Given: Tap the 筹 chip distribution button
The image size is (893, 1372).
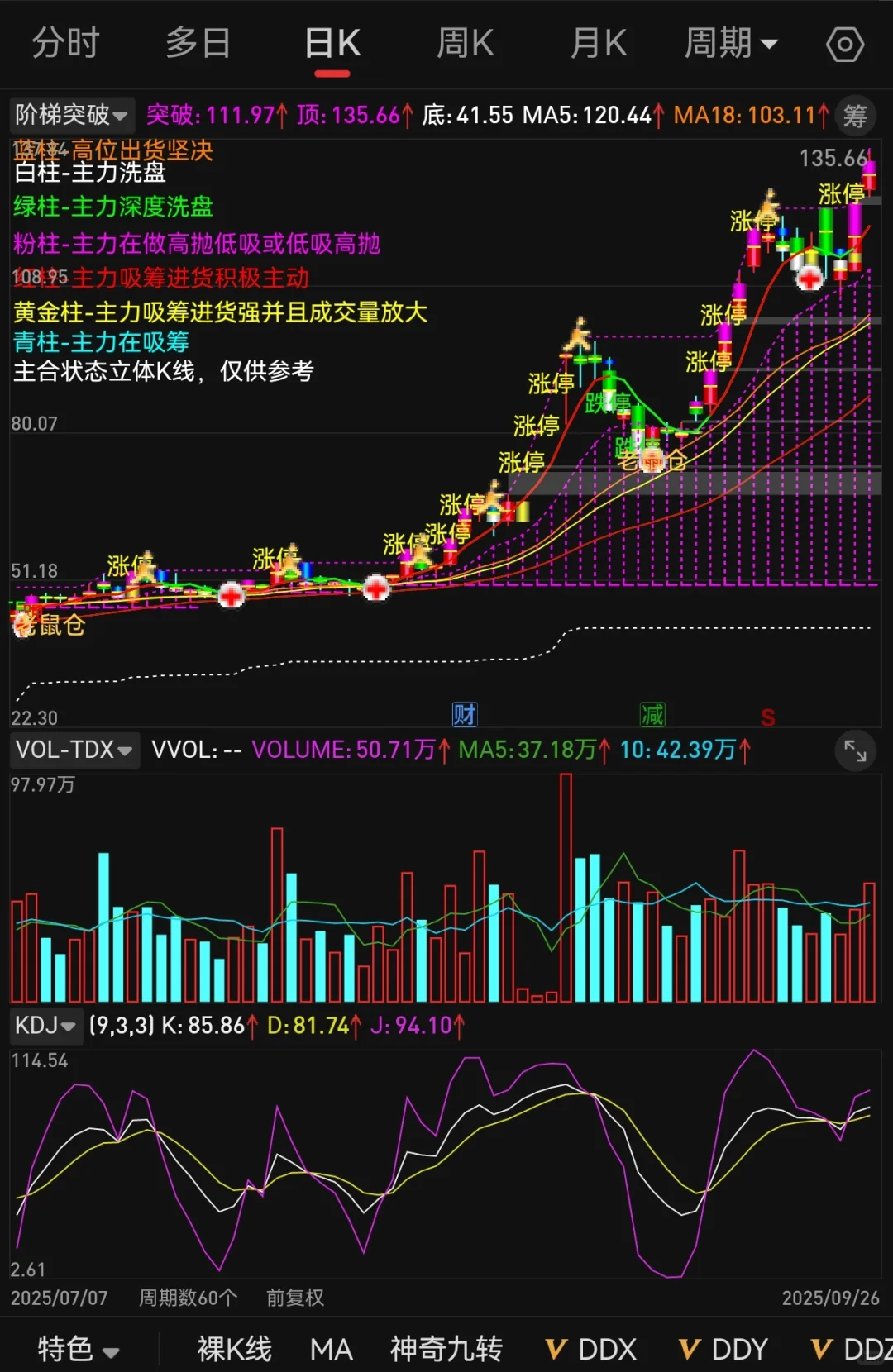Looking at the screenshot, I should pos(855,116).
